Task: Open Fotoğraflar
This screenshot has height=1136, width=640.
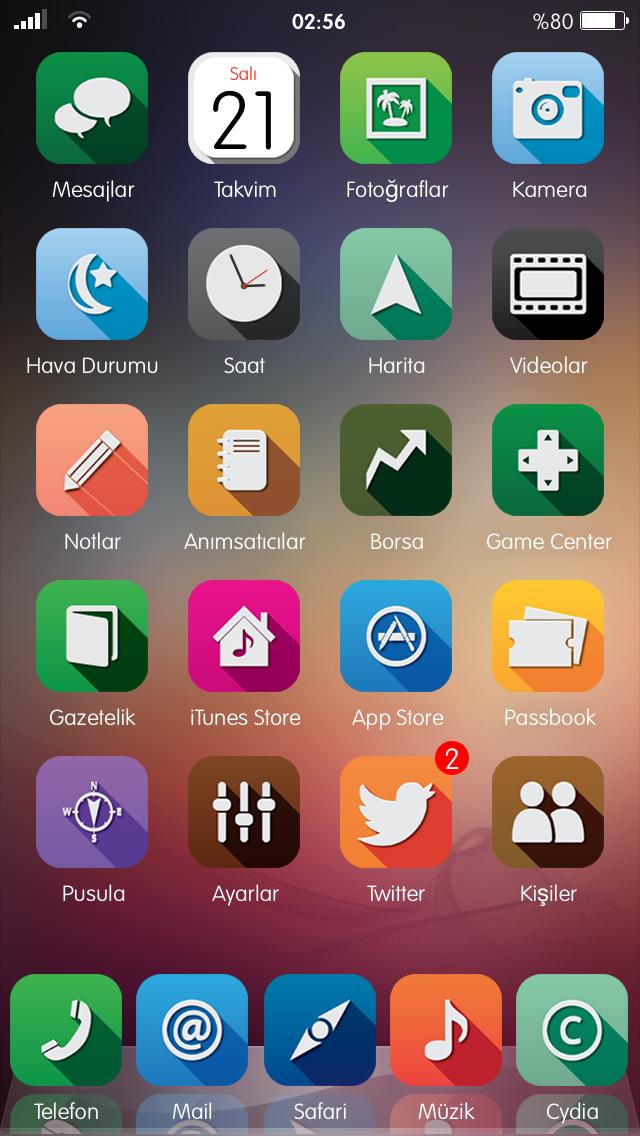Action: point(396,108)
